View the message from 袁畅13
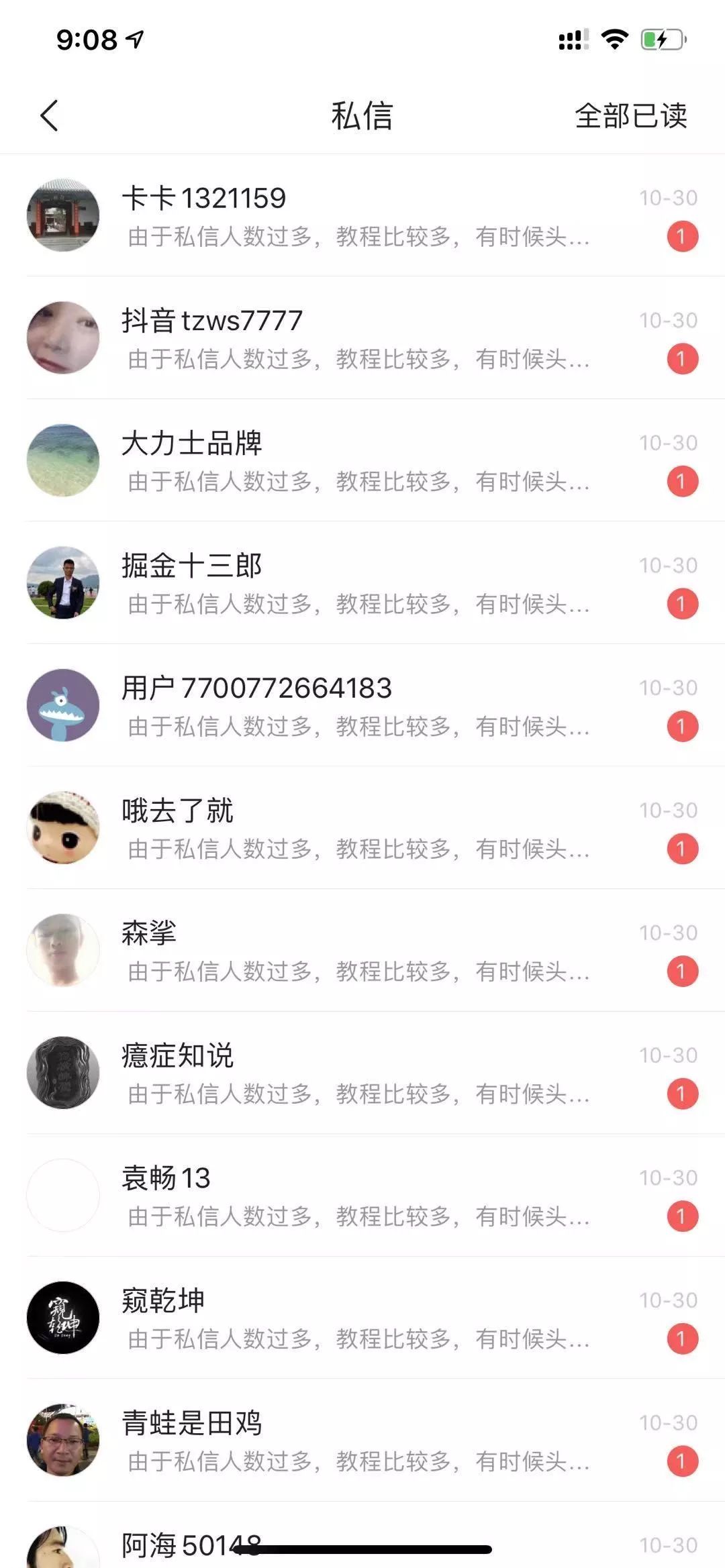Viewport: 725px width, 1568px height. click(362, 1195)
